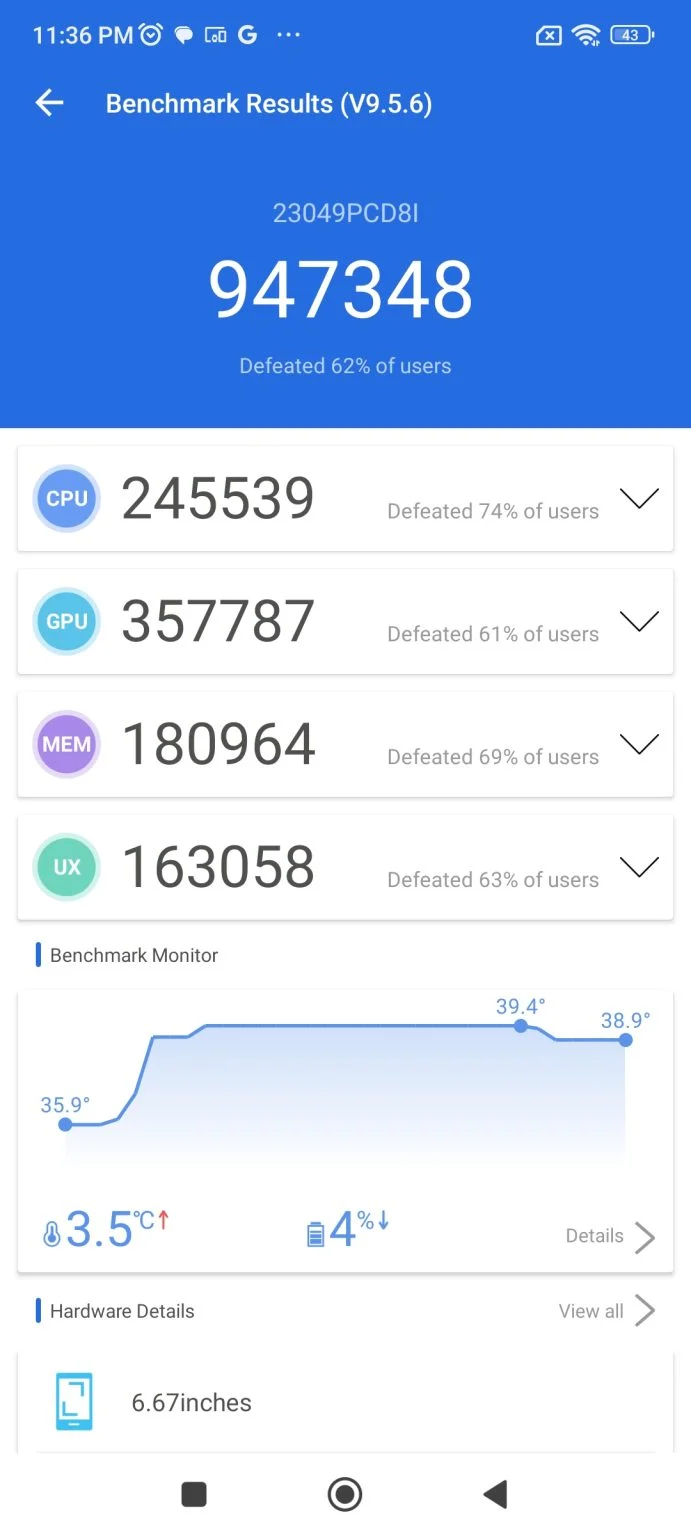Viewport: 691px width, 1536px height.
Task: Expand the UX score section
Action: (638, 867)
